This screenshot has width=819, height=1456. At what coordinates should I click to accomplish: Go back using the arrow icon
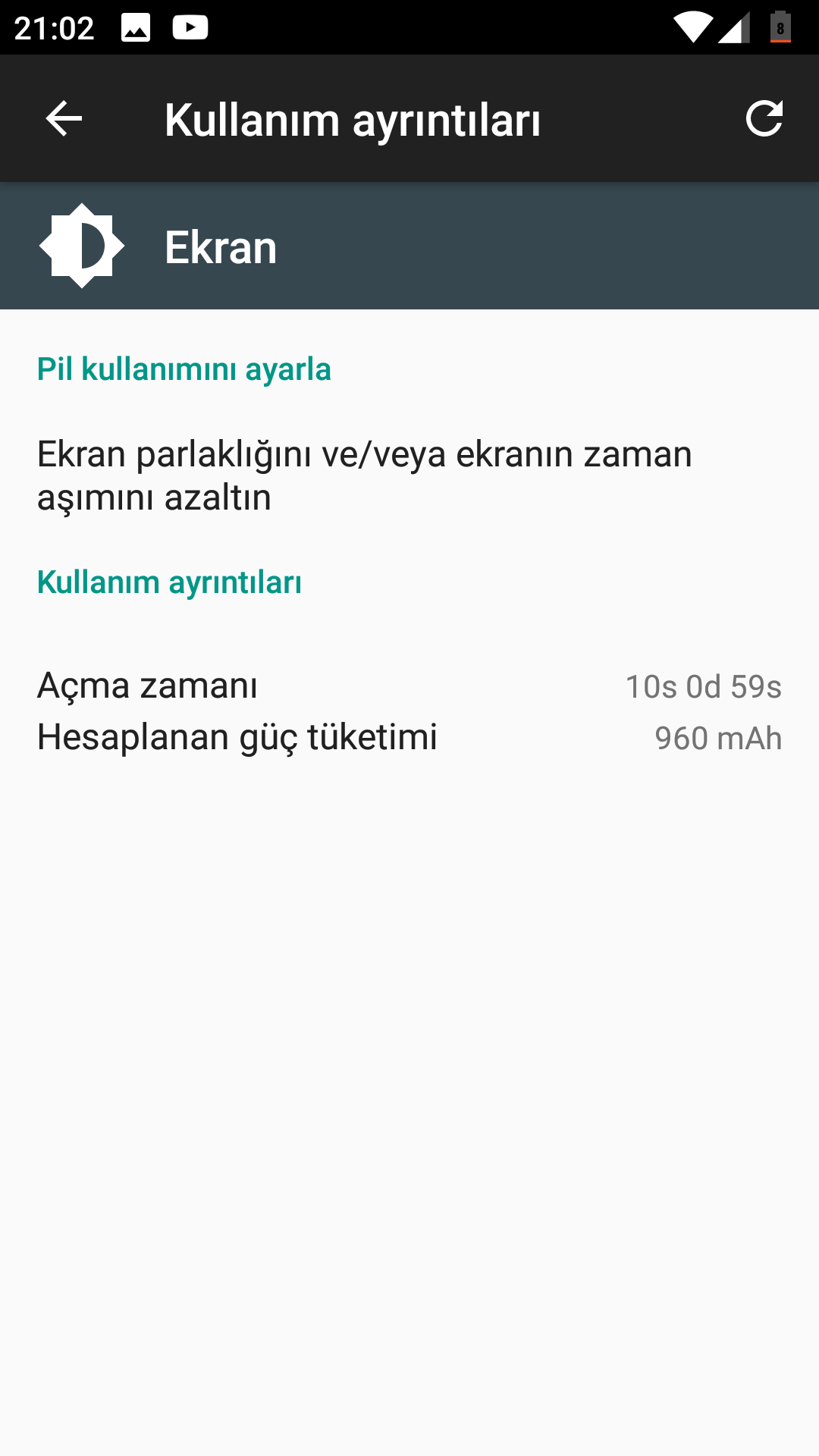(x=64, y=119)
